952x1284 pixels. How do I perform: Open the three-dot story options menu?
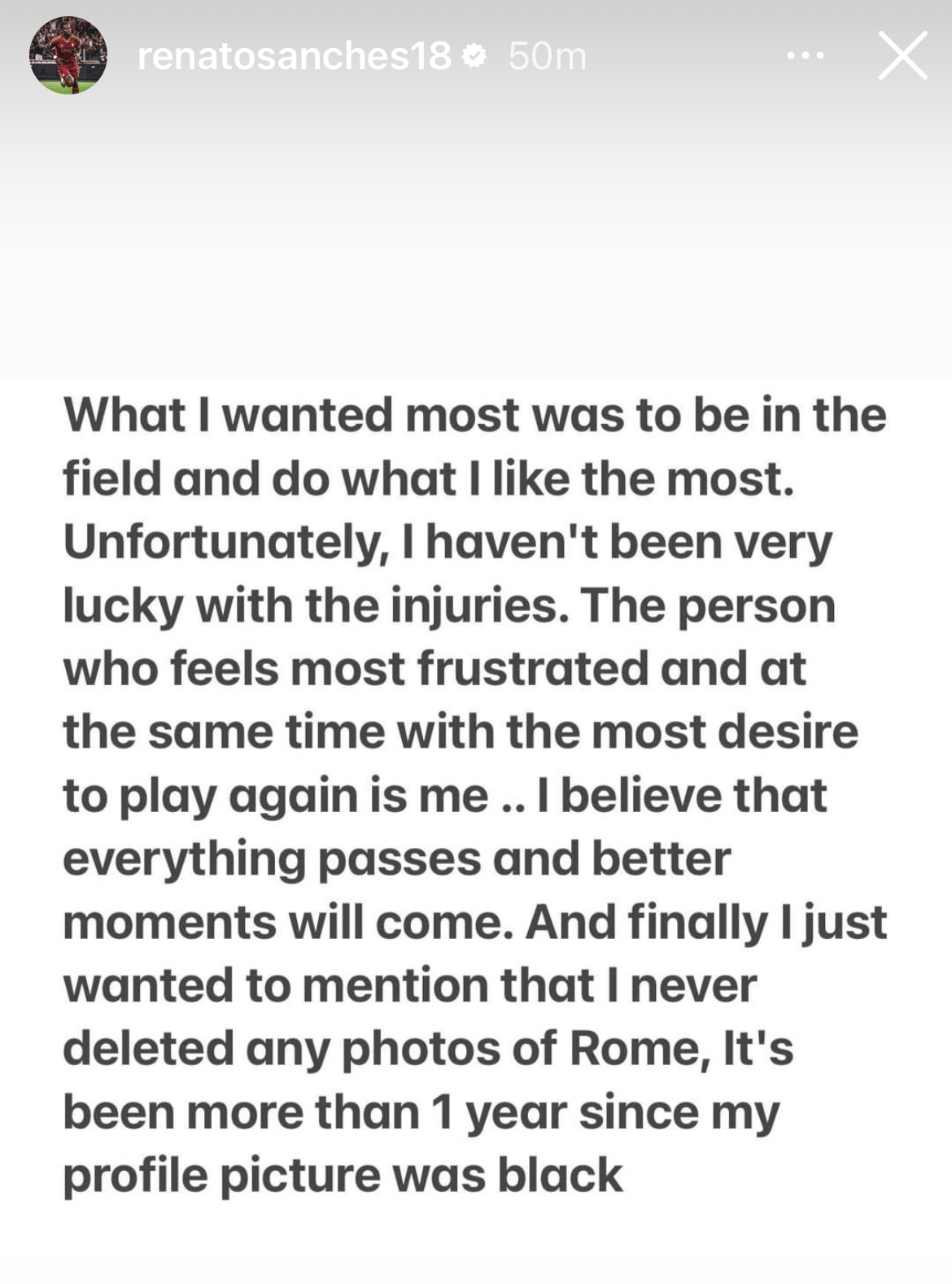coord(806,55)
